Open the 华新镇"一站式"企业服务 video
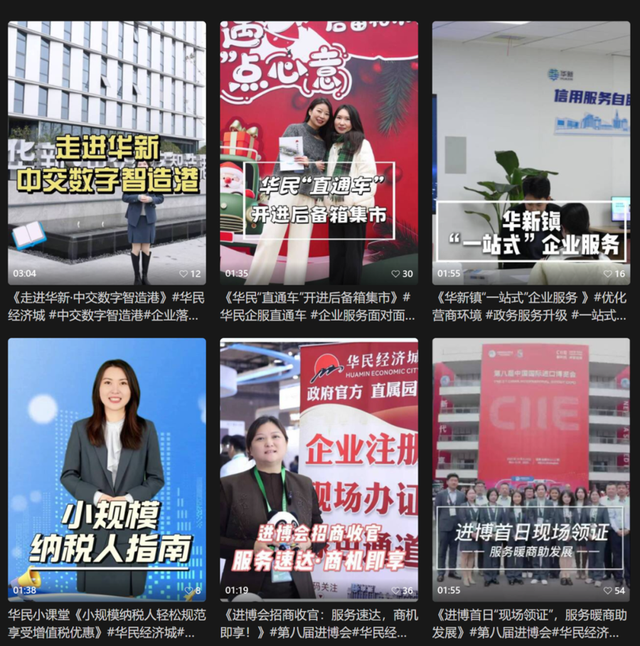Image resolution: width=640 pixels, height=646 pixels. pos(531,152)
